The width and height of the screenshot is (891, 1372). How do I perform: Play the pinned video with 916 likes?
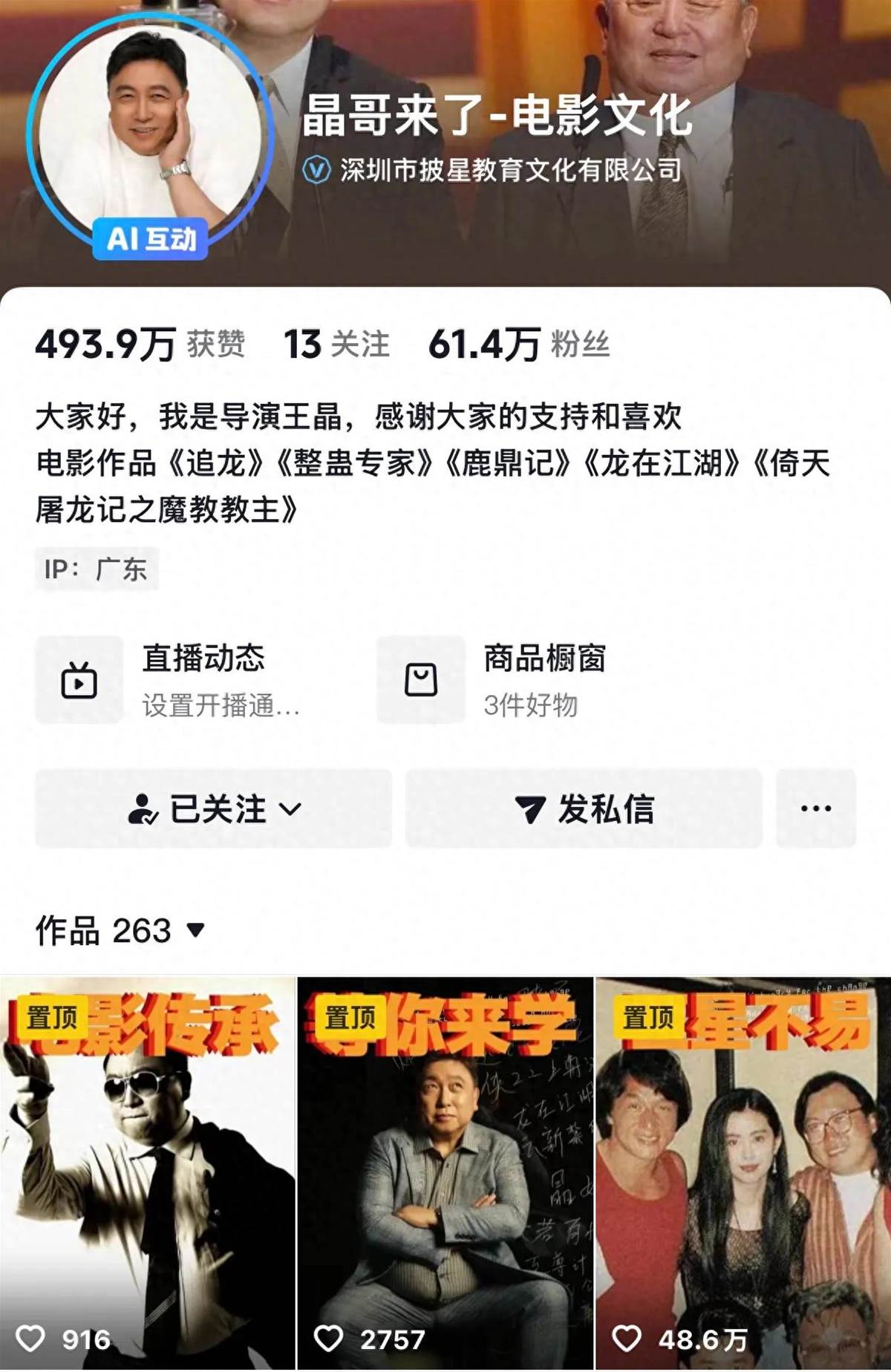click(x=148, y=1173)
